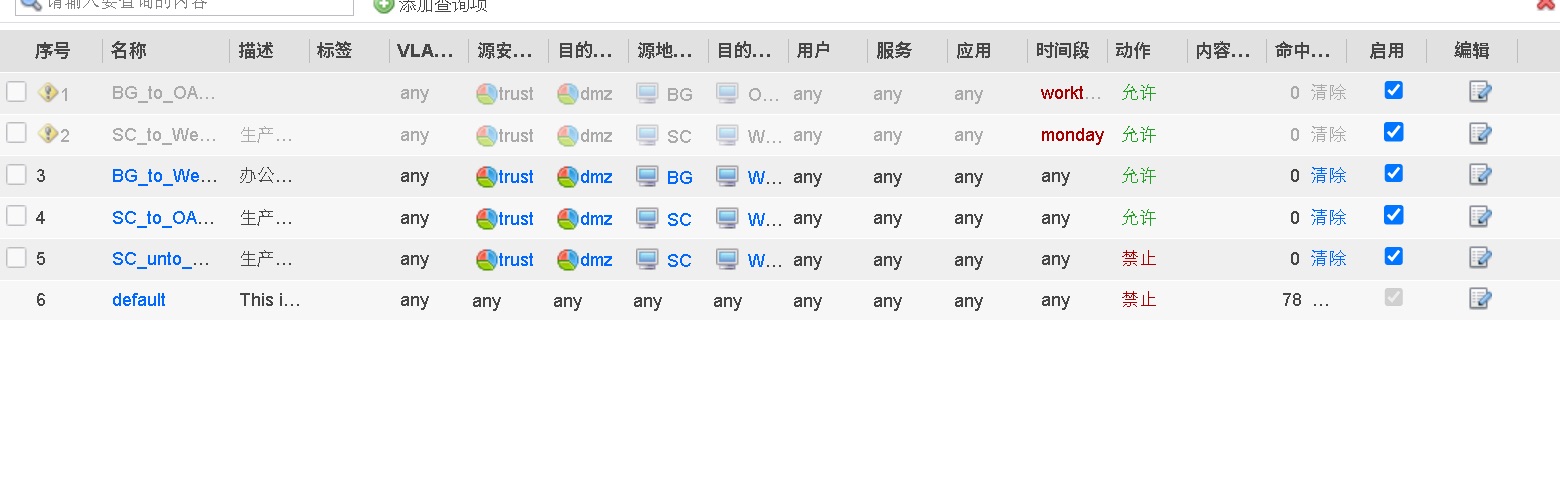Open the BG_to_We policy in row 3
Viewport: 1560px width, 494px height.
click(165, 176)
